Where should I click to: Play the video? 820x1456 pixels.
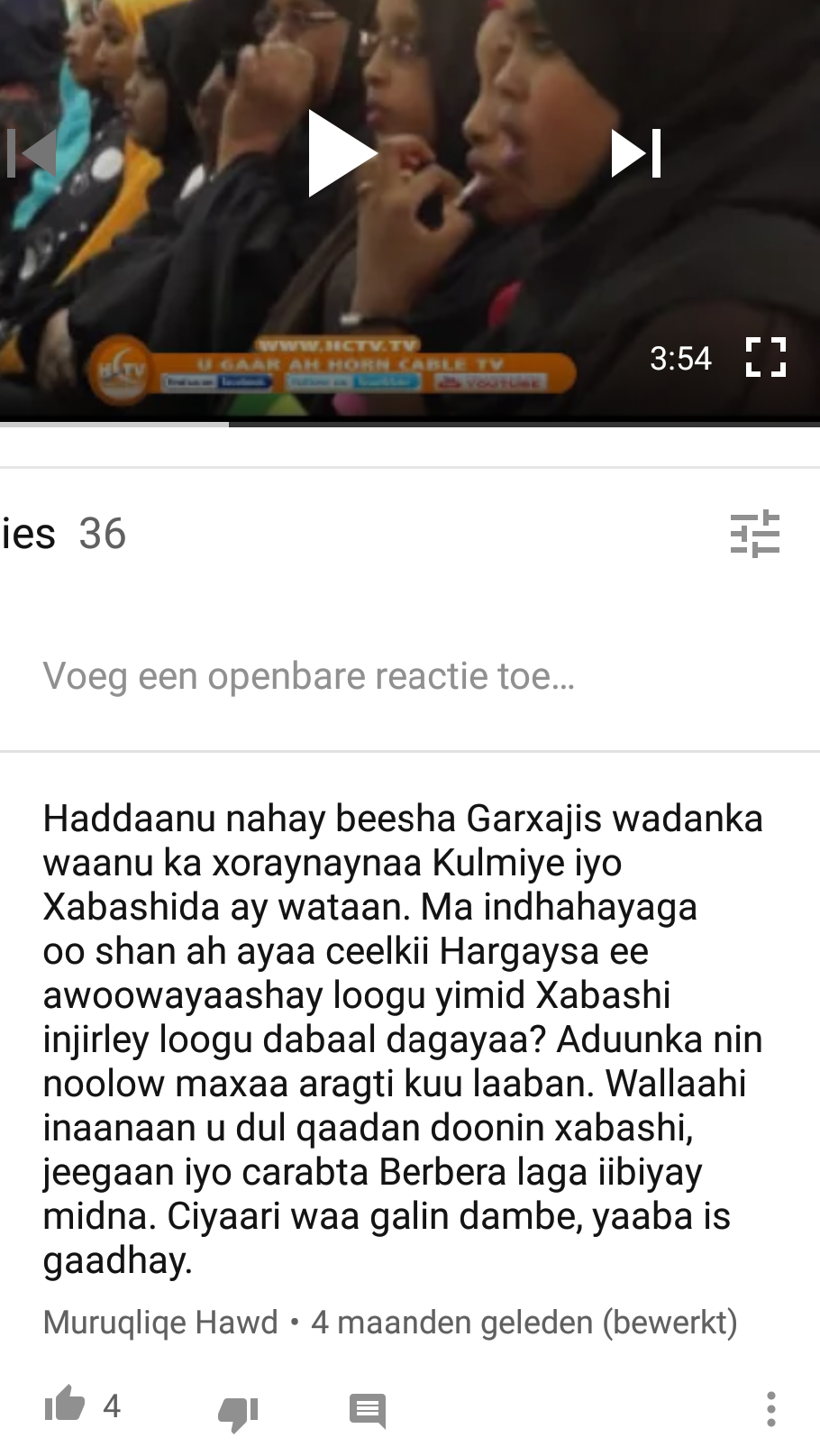pos(342,153)
